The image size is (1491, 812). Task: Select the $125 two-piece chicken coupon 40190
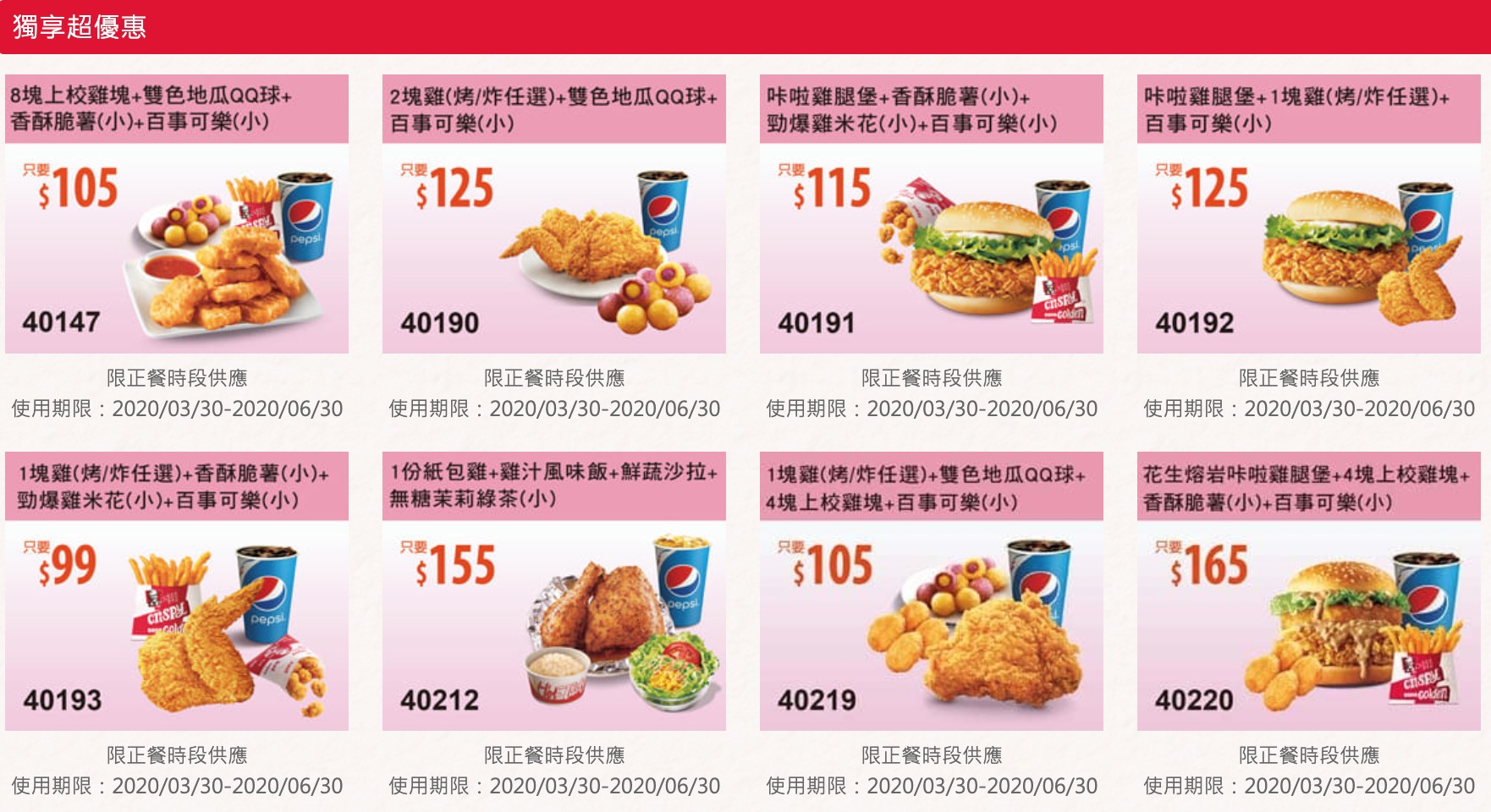tap(553, 247)
